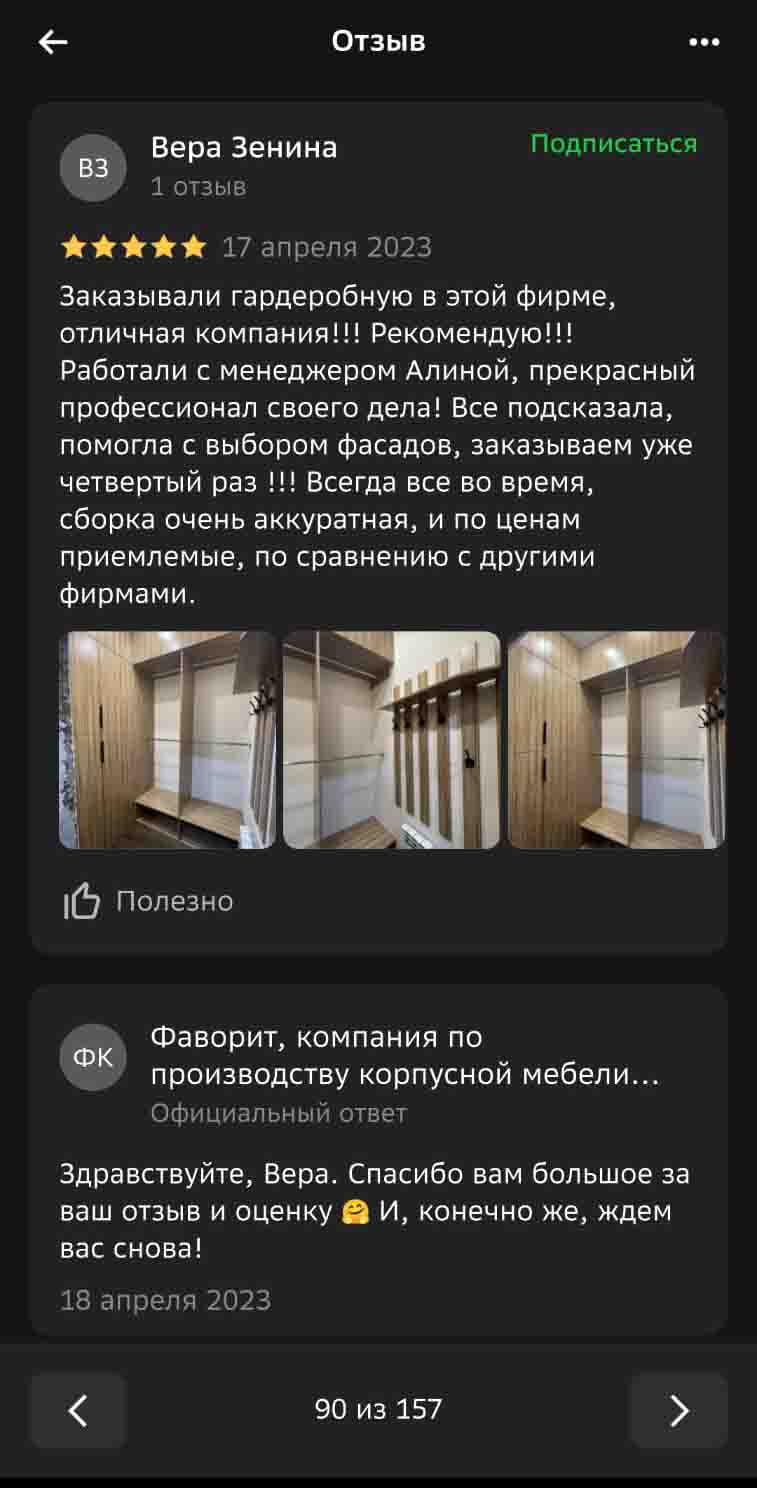The height and width of the screenshot is (1488, 757).
Task: Subscribe to Вера Зенина via Подписаться
Action: tap(613, 144)
